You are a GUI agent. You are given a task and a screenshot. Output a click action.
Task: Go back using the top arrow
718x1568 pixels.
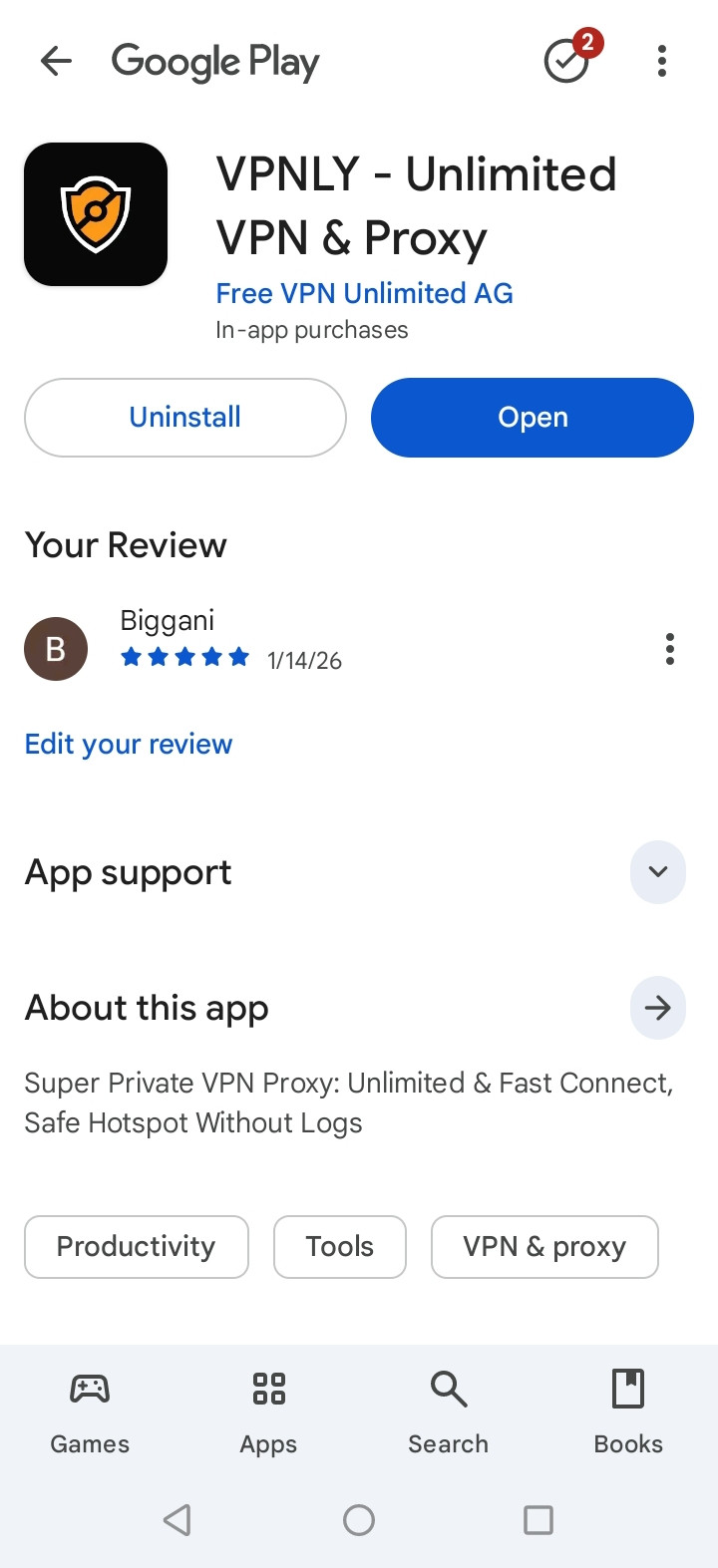click(57, 62)
